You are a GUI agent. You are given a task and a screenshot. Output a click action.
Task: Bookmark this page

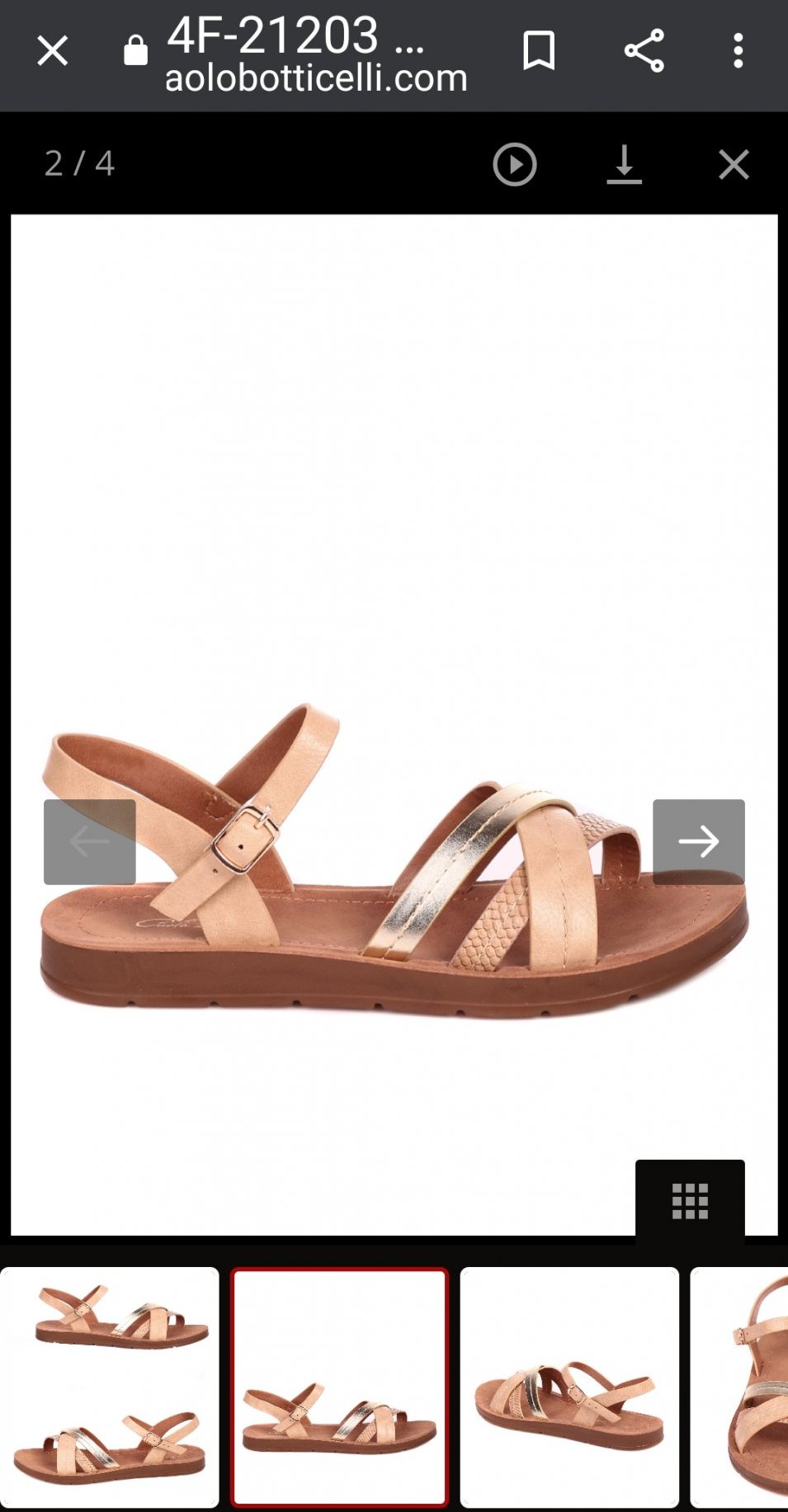539,51
